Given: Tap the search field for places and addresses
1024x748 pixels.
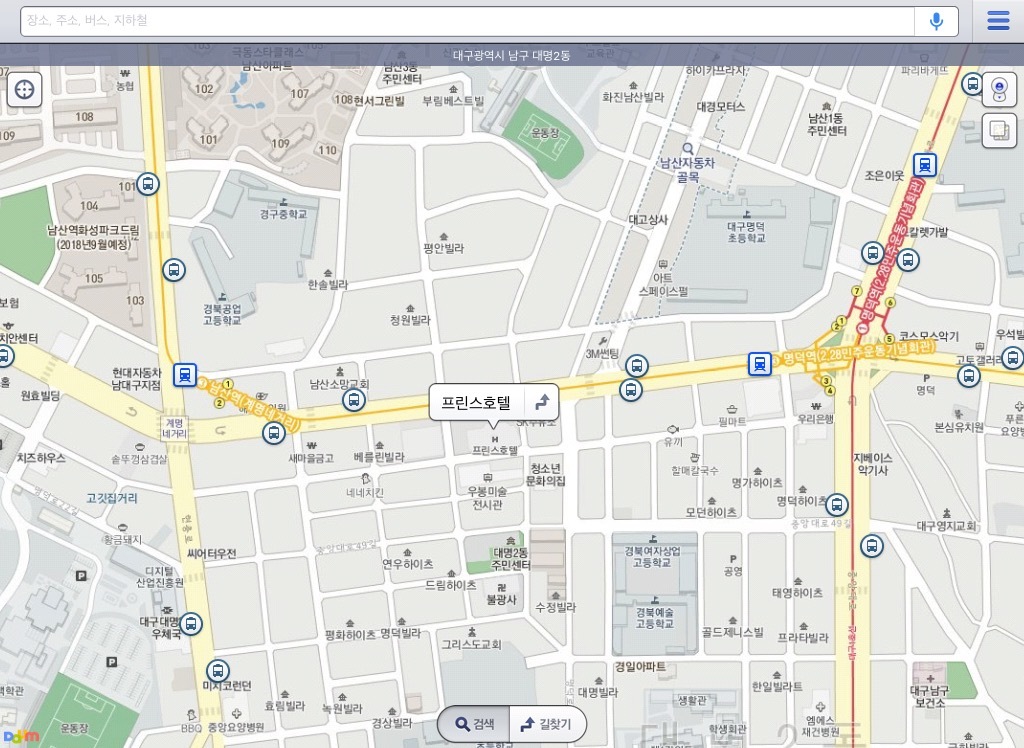Looking at the screenshot, I should [x=465, y=21].
